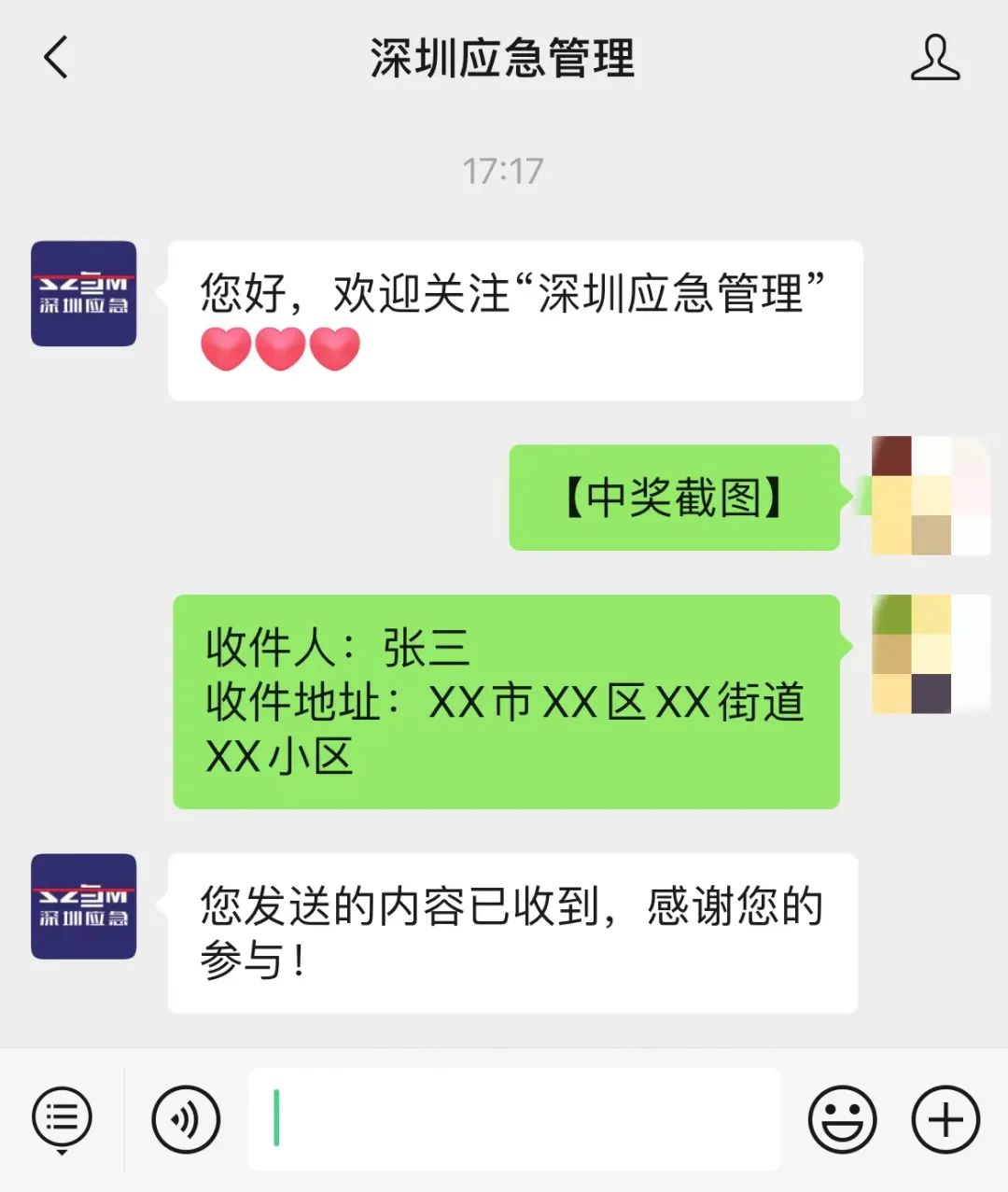Tap the welcome message with heart emojis
The image size is (1008, 1192).
pos(516,319)
